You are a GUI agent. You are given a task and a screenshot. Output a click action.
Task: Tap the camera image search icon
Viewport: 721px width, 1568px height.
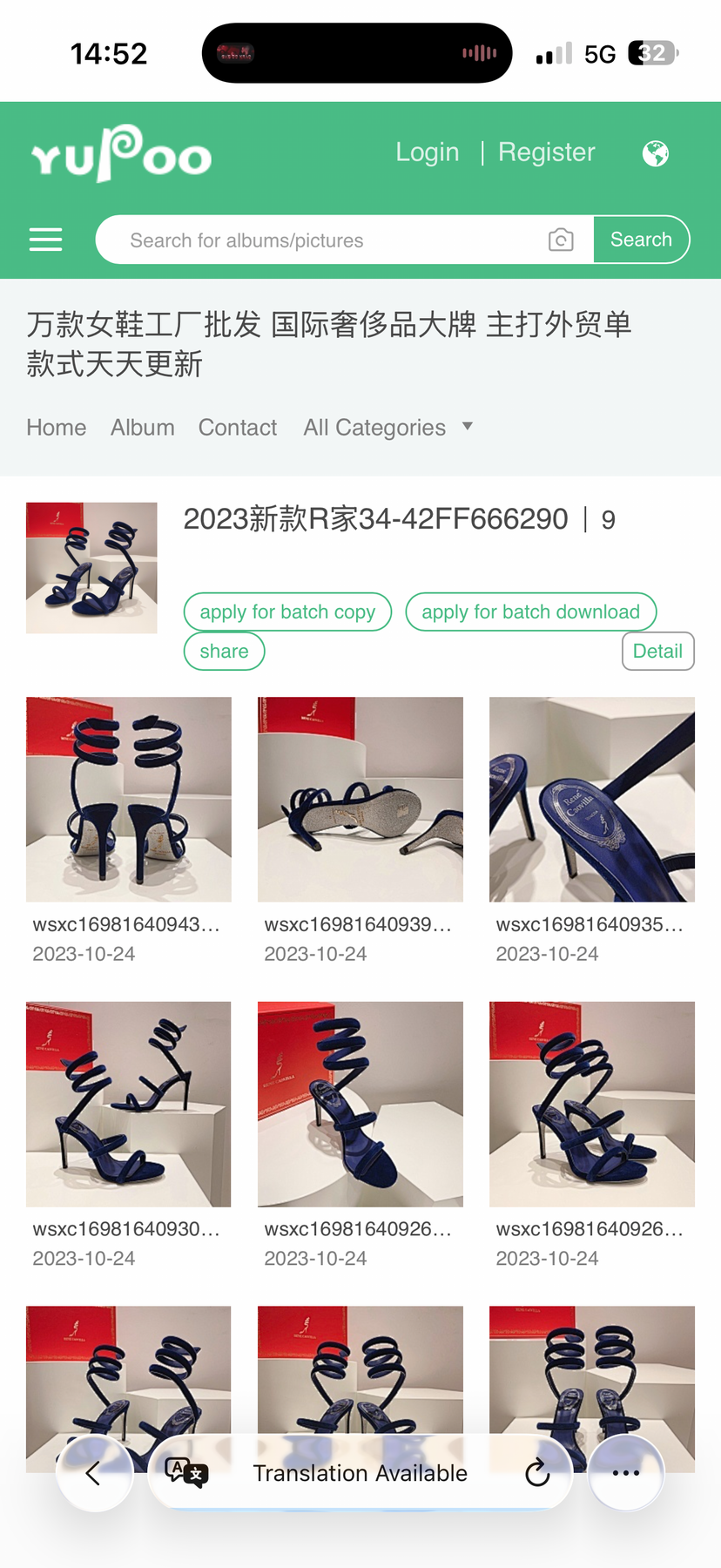tap(561, 240)
